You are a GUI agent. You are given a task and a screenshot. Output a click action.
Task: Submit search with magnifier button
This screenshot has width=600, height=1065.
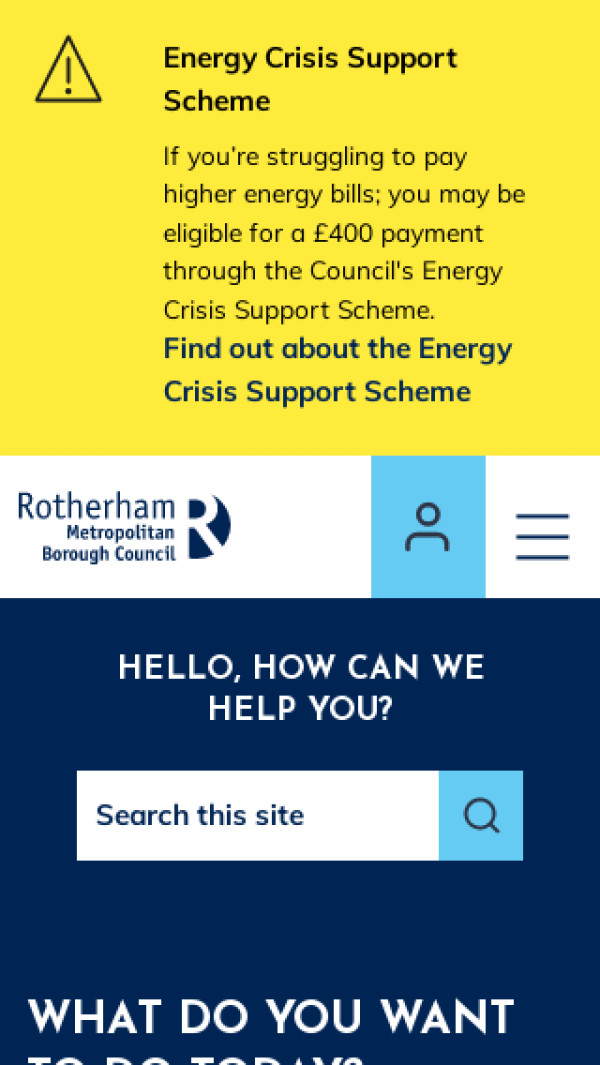[481, 815]
